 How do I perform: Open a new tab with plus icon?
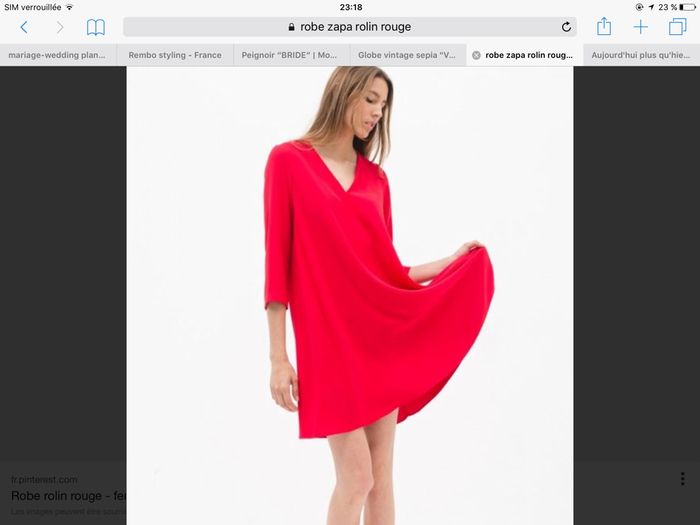(641, 27)
